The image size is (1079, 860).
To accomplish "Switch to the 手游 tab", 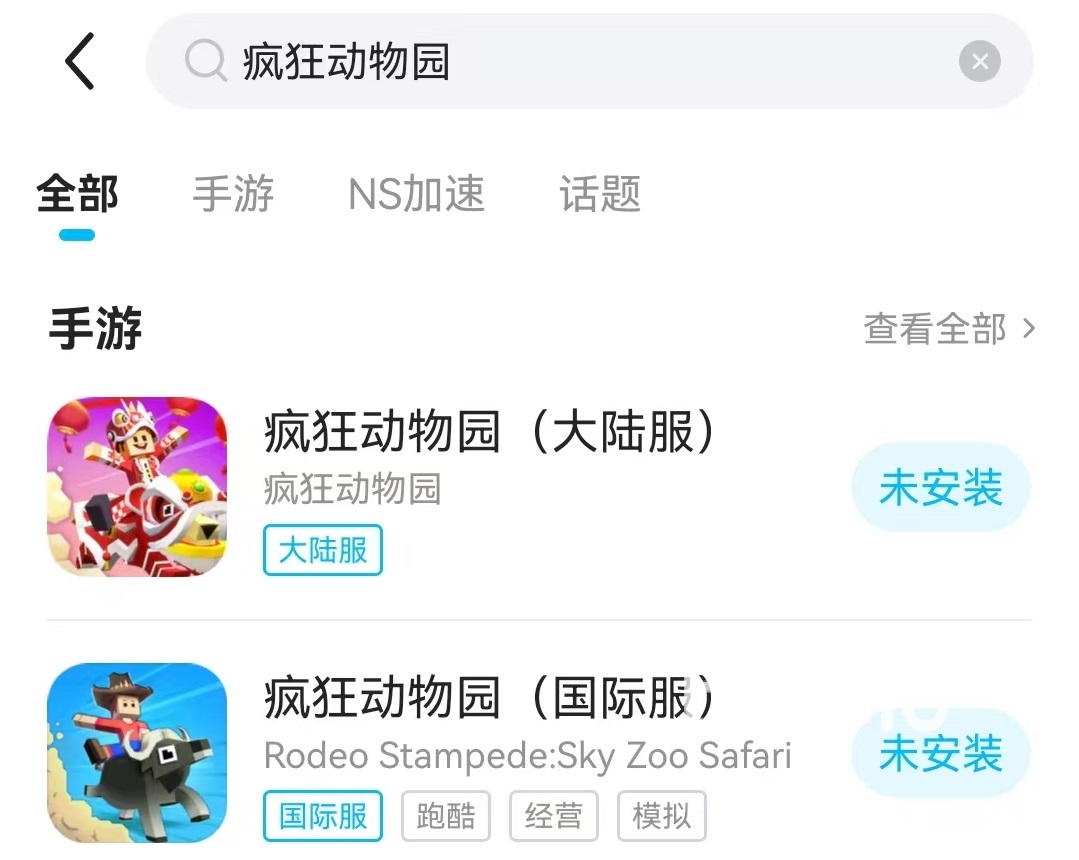I will point(233,194).
